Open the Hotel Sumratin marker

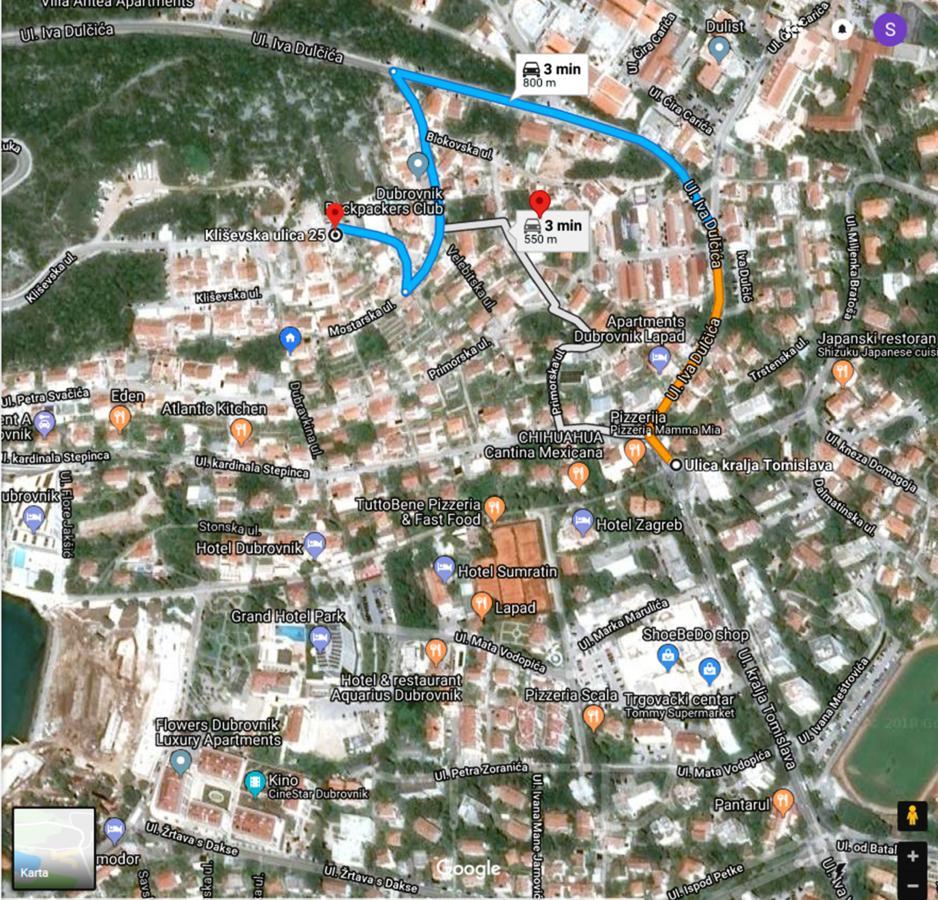(x=445, y=570)
